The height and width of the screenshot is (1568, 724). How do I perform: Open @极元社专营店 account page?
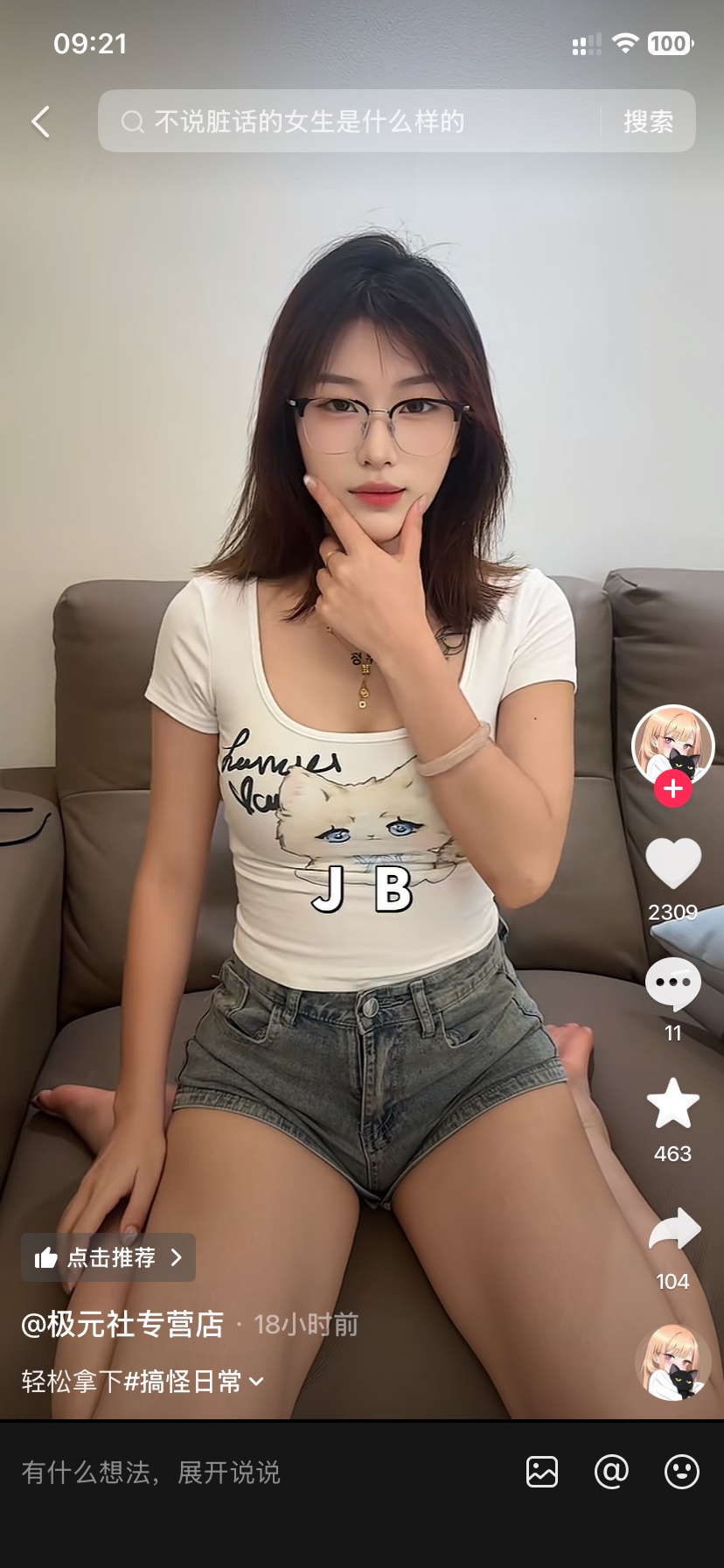[x=122, y=1325]
